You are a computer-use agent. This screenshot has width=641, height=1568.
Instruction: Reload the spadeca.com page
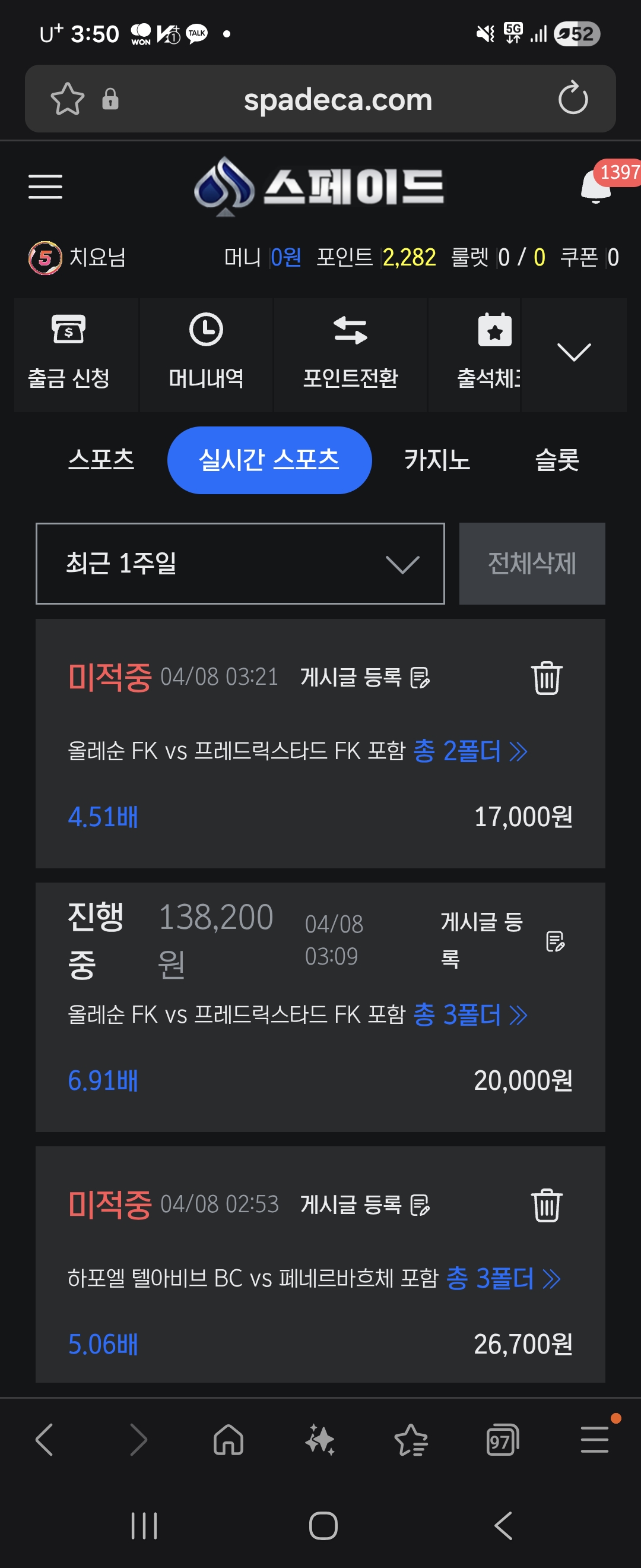pos(573,99)
